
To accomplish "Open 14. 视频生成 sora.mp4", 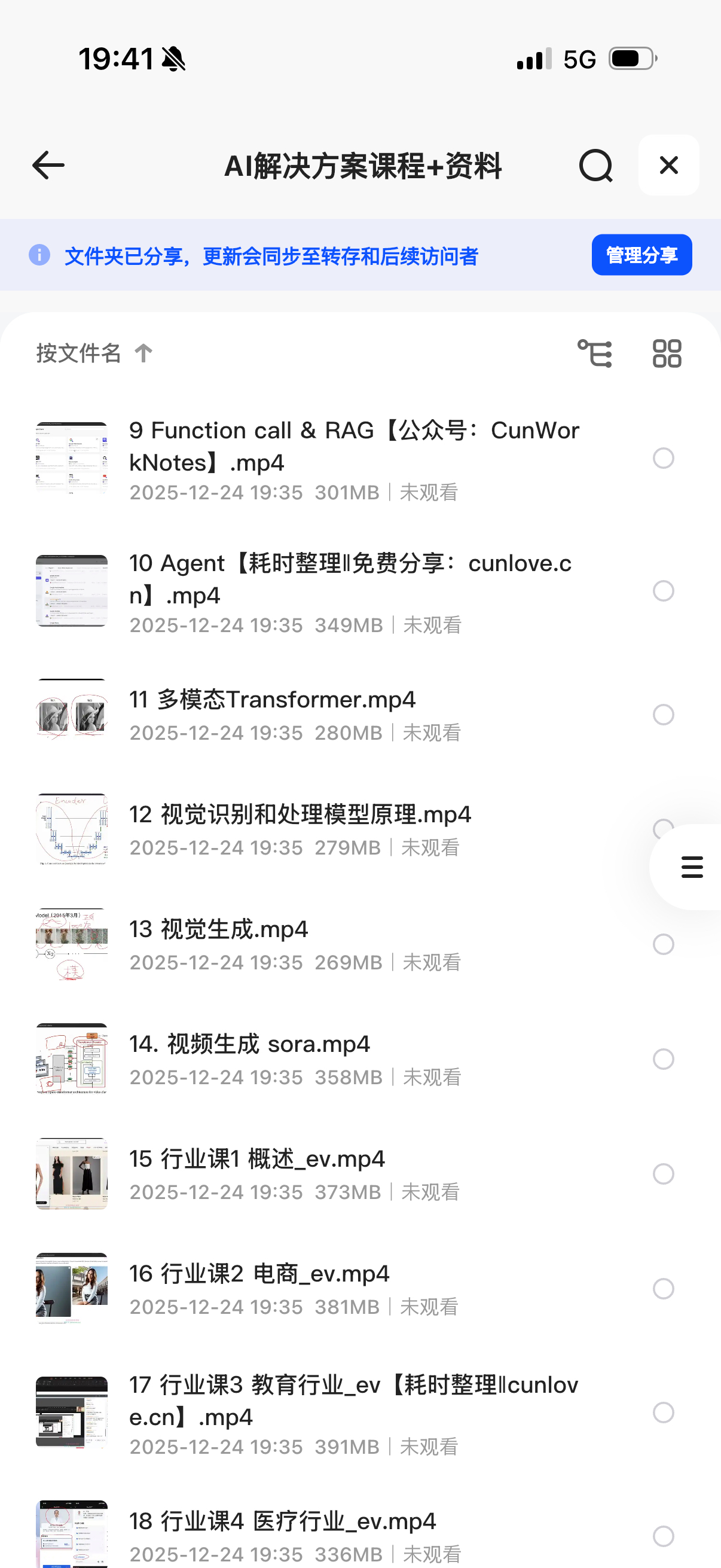I will pos(249,1045).
